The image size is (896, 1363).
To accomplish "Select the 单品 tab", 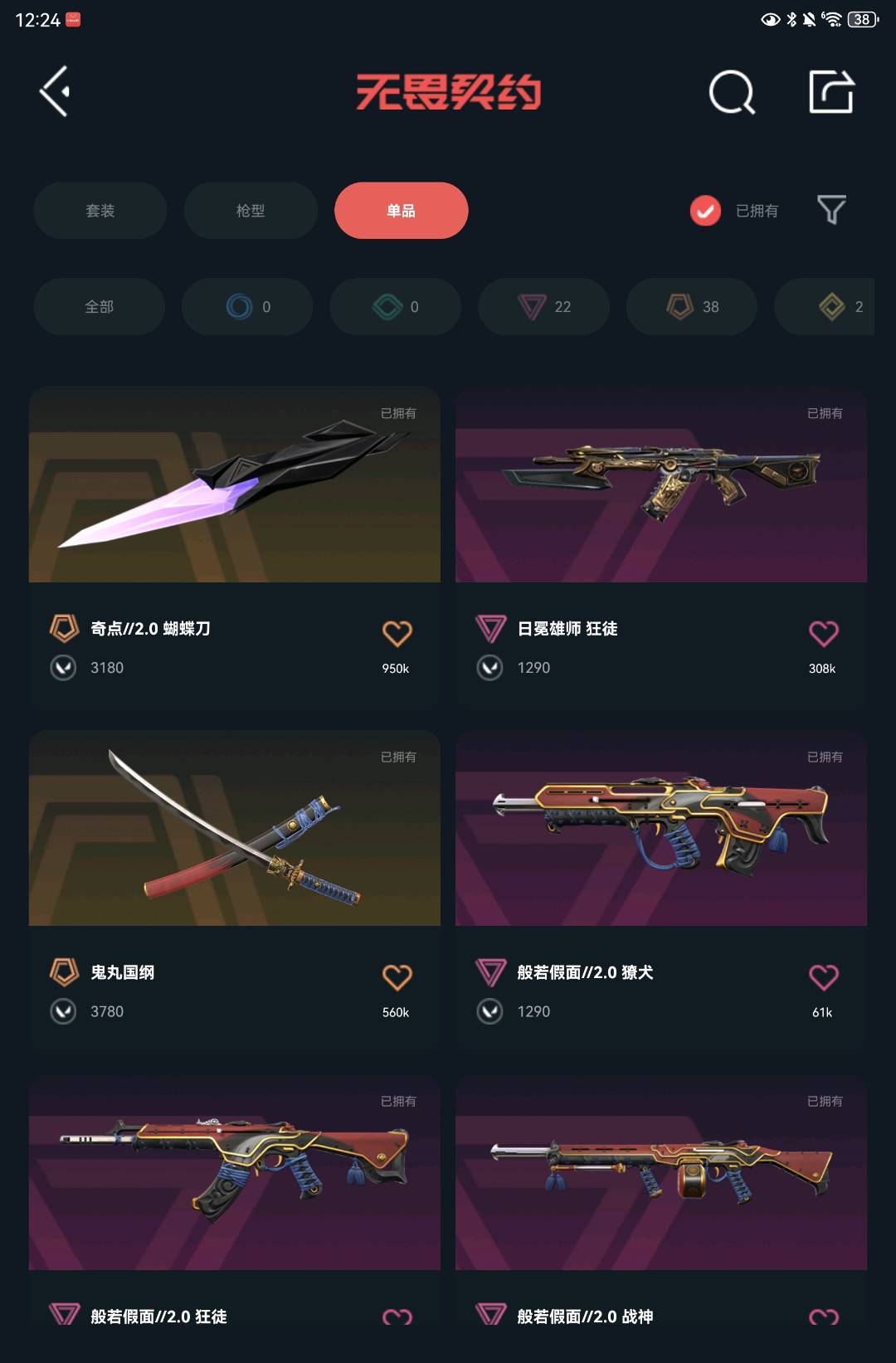I will point(401,211).
